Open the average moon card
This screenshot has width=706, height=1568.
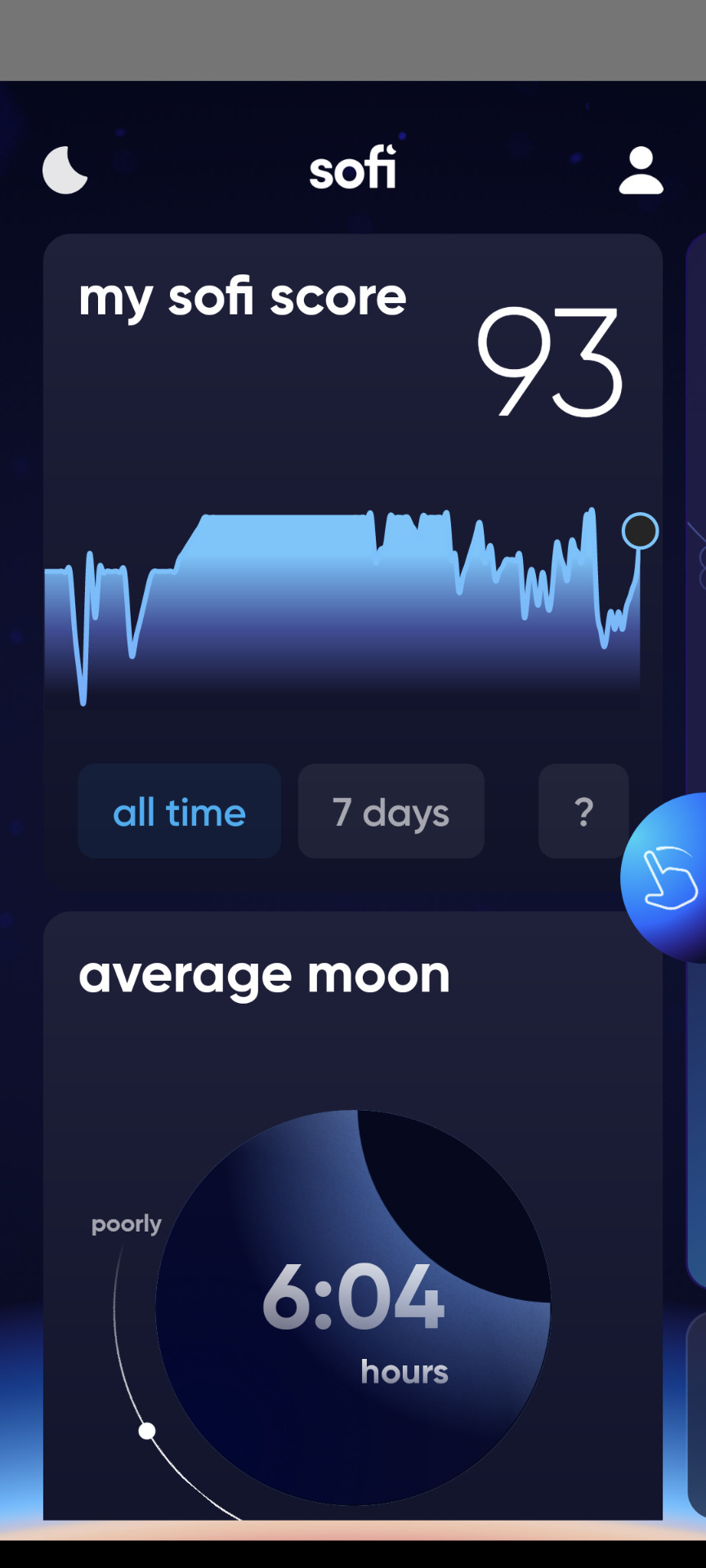(x=353, y=1215)
